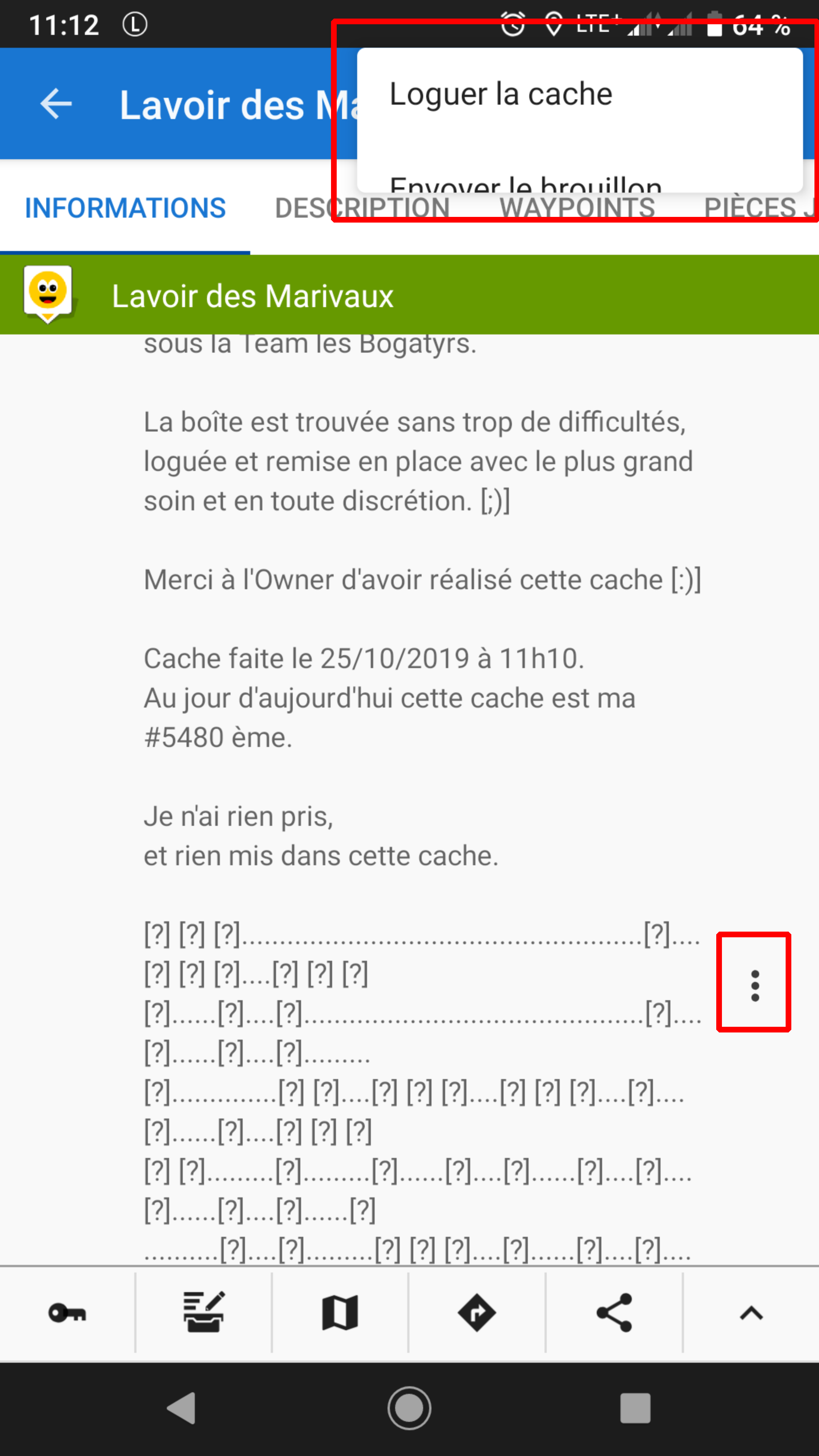Tap the system home button
Screen dimensions: 819x1456
tap(409, 1408)
